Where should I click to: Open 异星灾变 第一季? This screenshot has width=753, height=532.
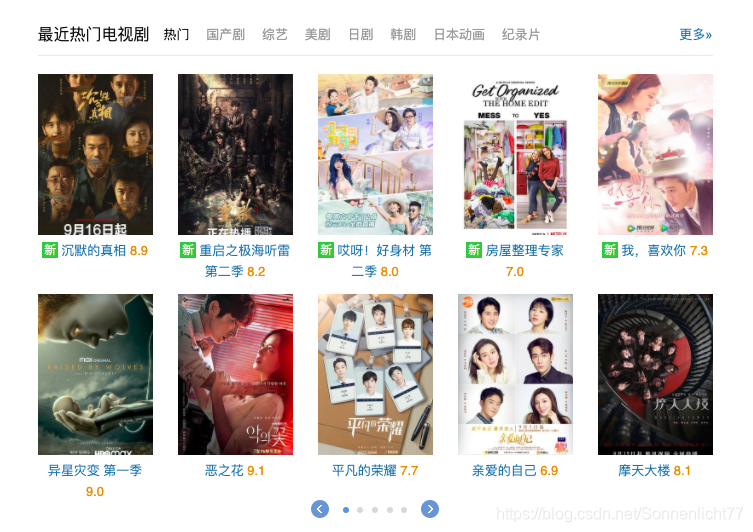tap(95, 374)
